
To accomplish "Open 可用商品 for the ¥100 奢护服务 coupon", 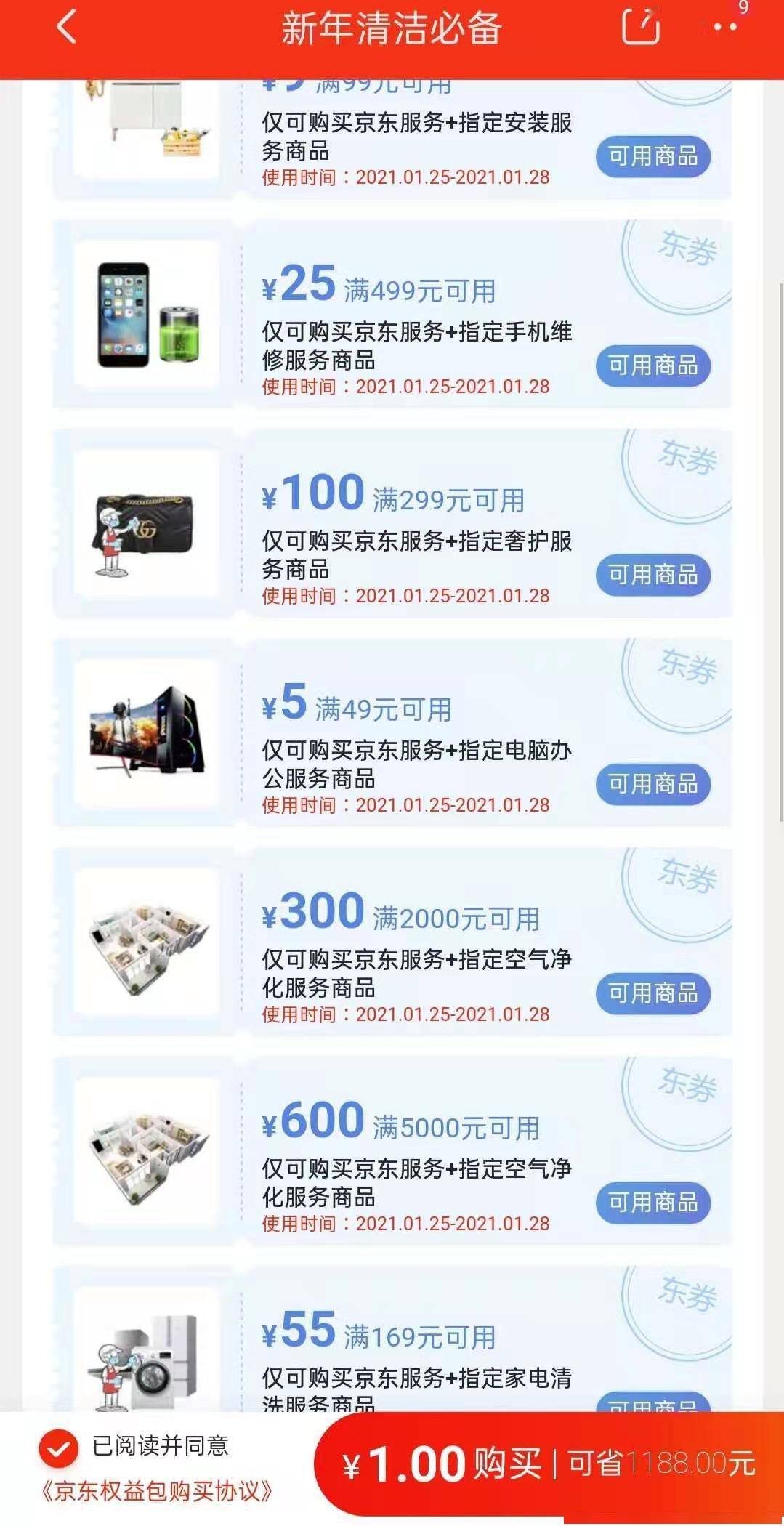I will (652, 575).
